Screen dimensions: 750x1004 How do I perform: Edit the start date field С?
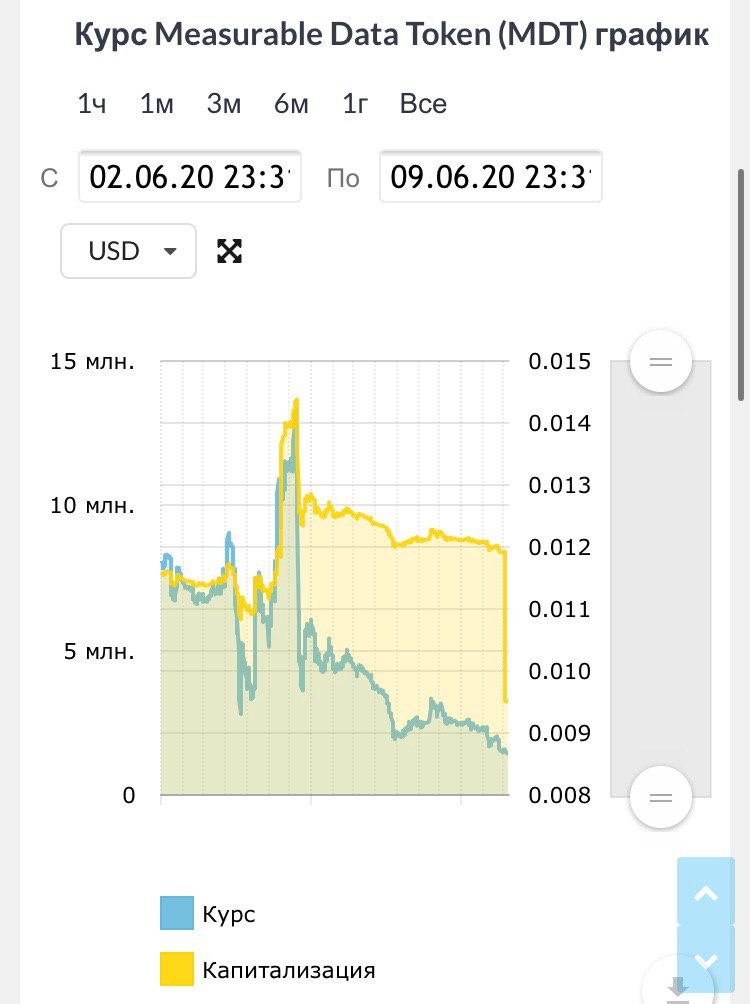(x=190, y=178)
